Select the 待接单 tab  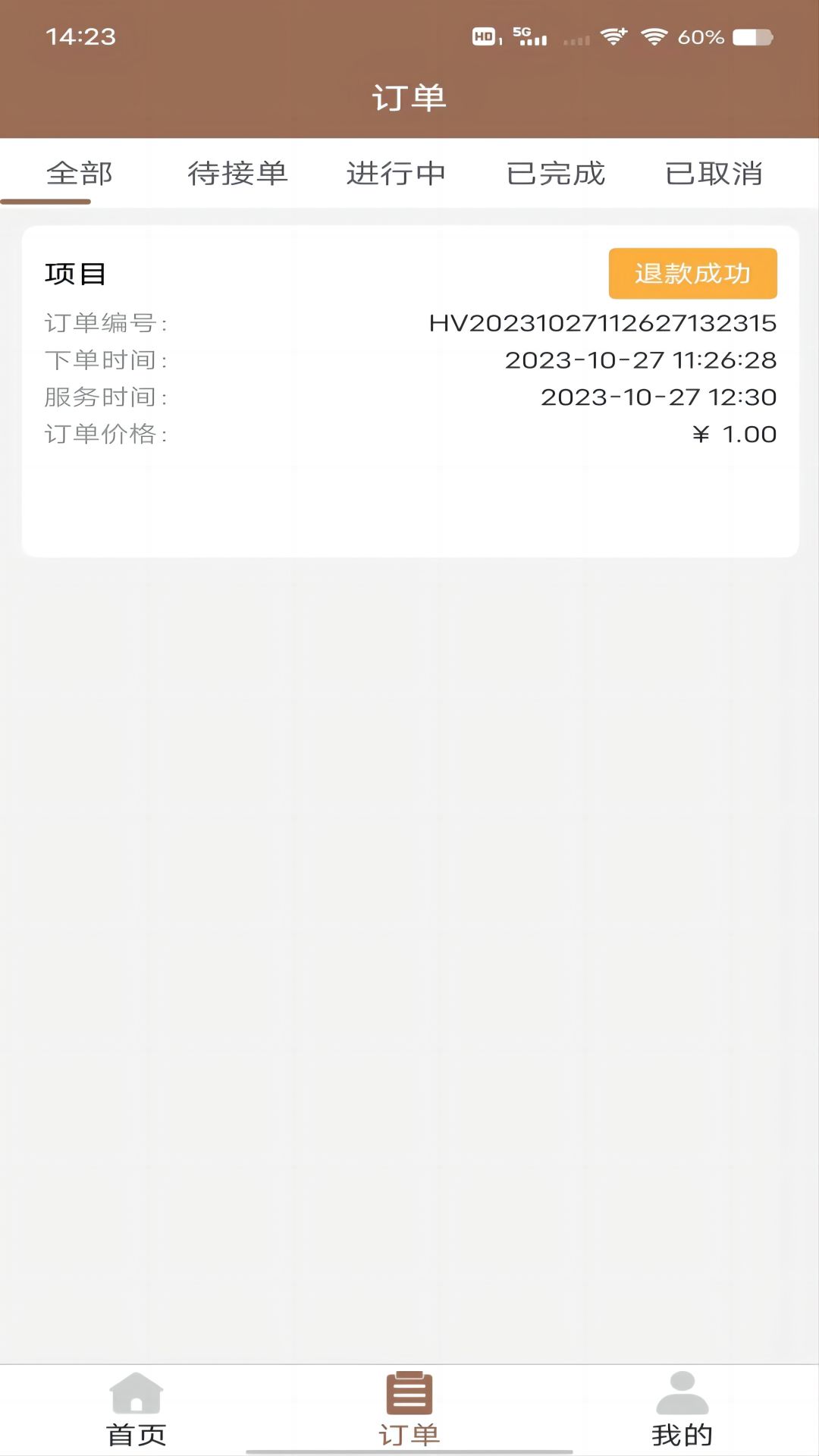click(237, 174)
